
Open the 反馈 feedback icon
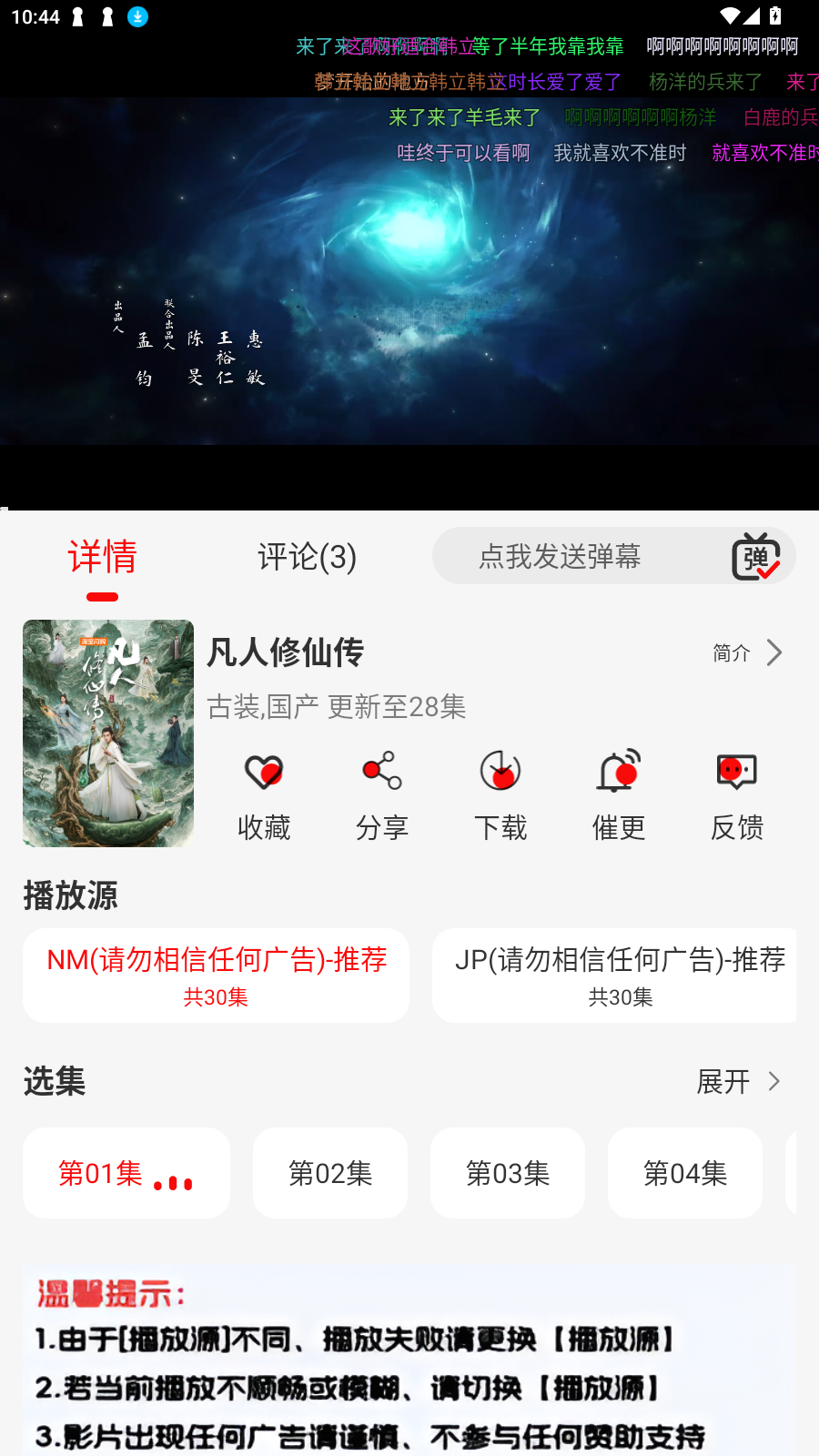pos(736,793)
